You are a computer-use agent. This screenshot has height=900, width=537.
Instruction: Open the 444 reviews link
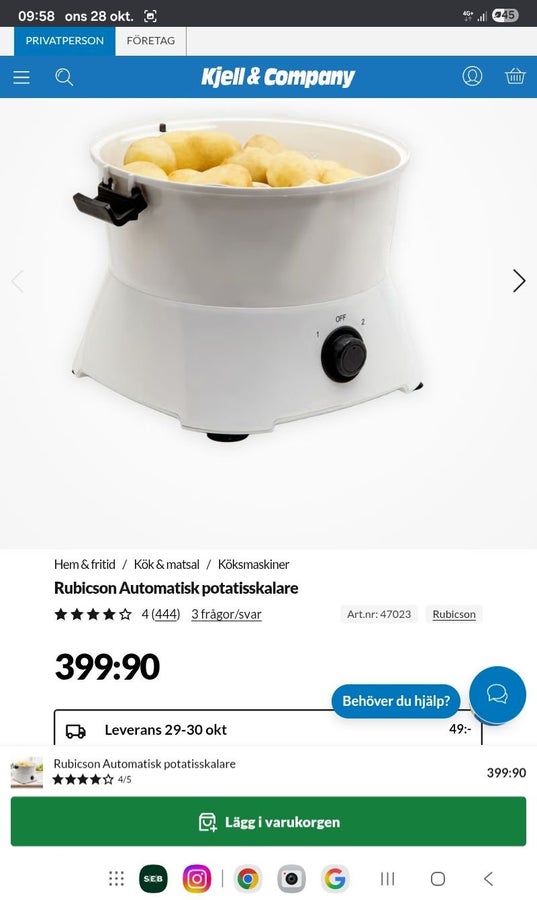166,614
